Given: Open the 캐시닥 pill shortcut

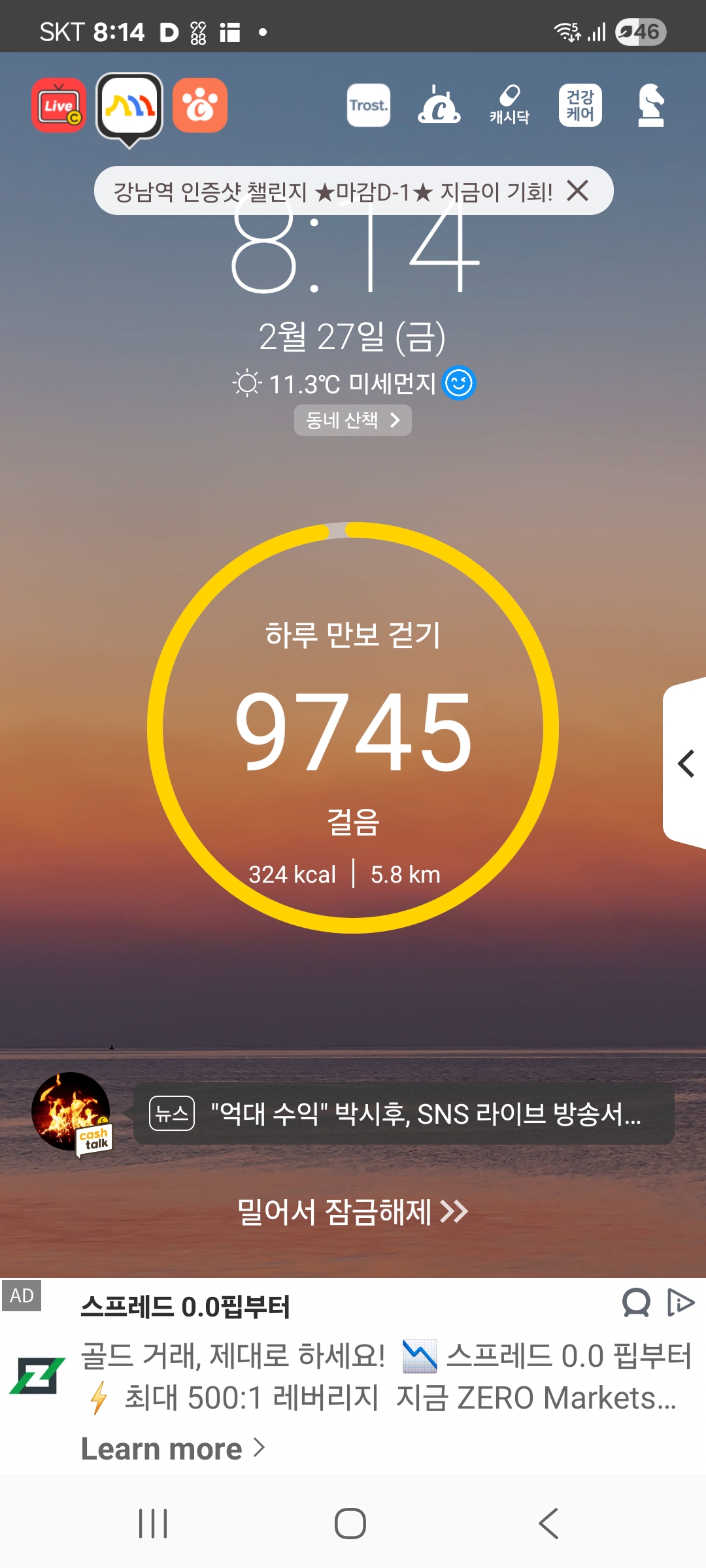Looking at the screenshot, I should pos(509,105).
